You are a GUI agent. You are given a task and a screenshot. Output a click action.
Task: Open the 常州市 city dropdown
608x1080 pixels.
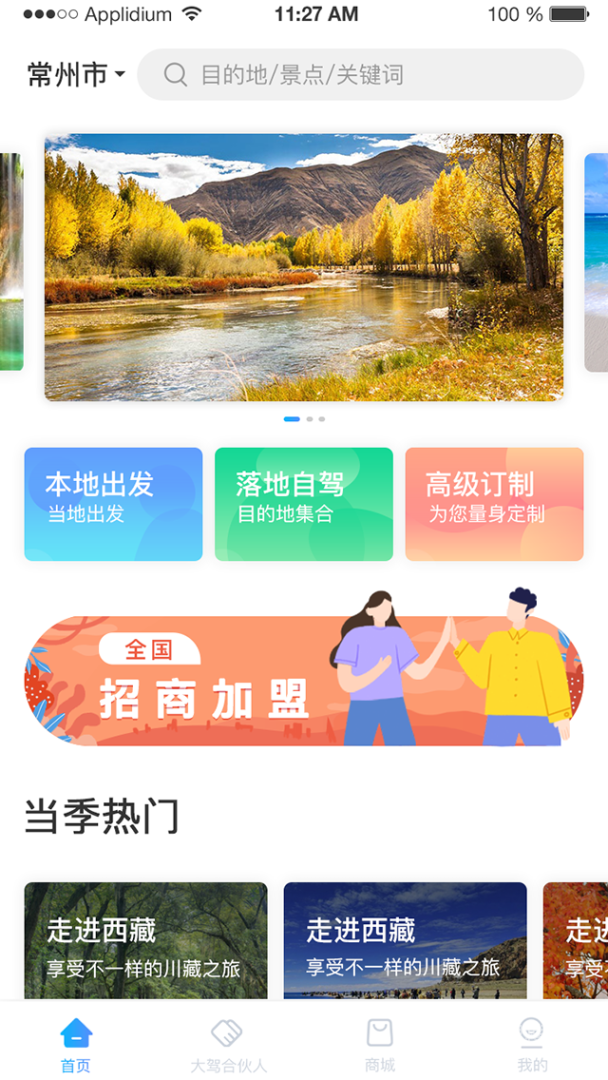pos(76,75)
